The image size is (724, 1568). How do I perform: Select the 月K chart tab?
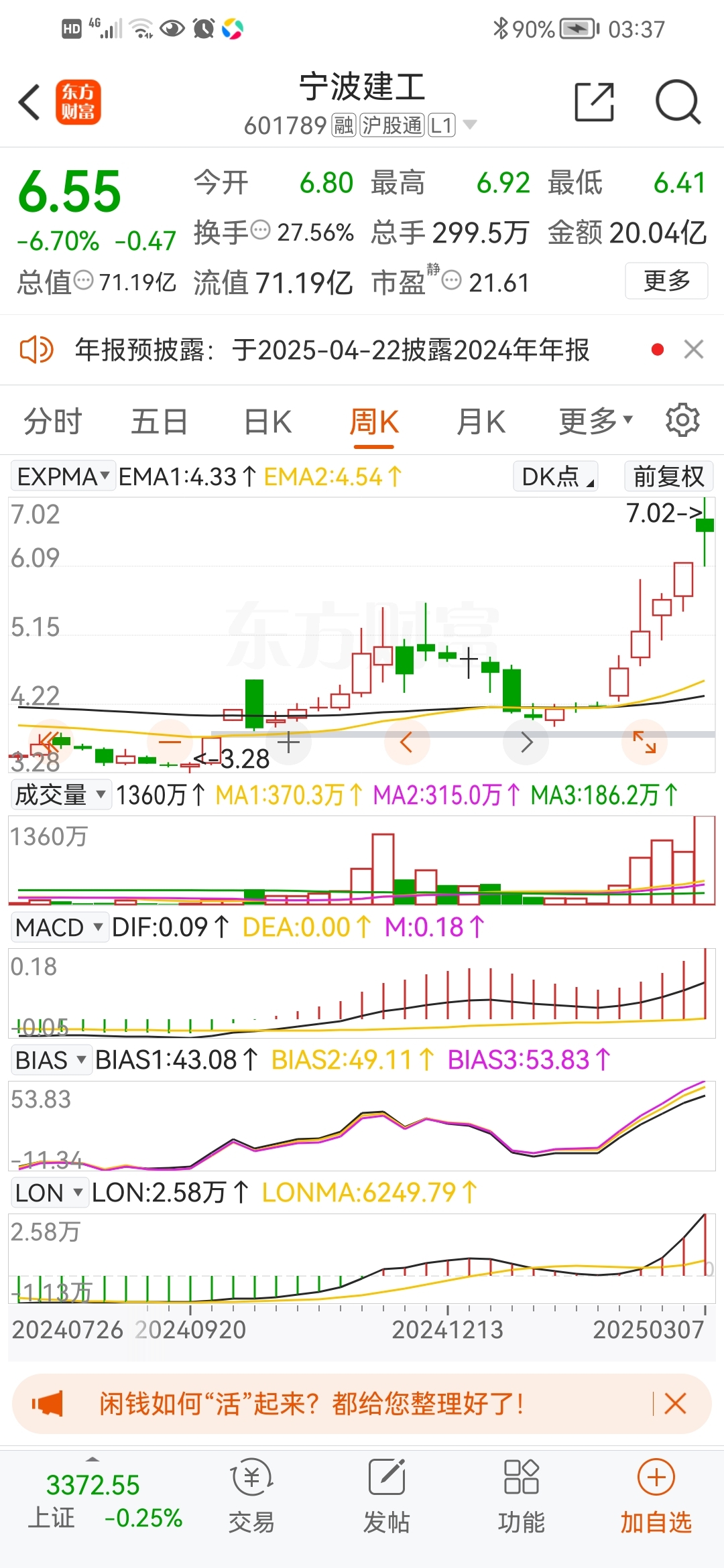pyautogui.click(x=481, y=422)
